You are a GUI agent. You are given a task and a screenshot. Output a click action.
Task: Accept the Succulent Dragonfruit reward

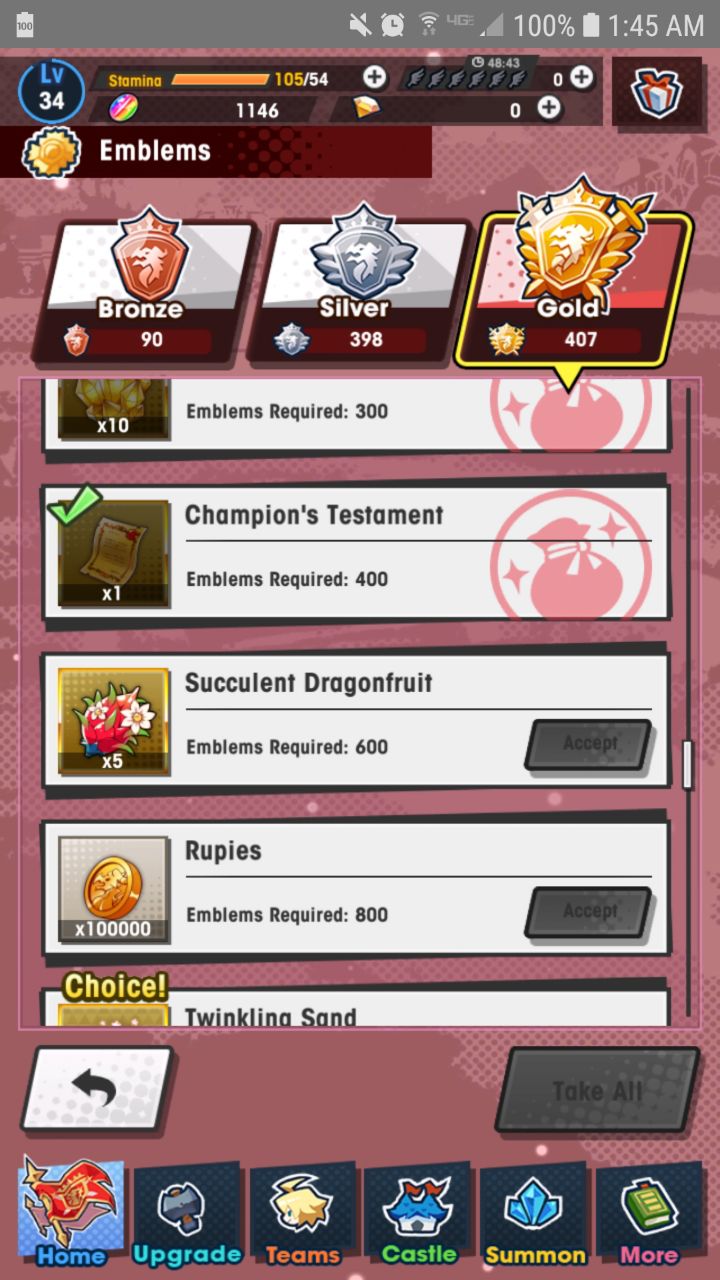[x=589, y=744]
